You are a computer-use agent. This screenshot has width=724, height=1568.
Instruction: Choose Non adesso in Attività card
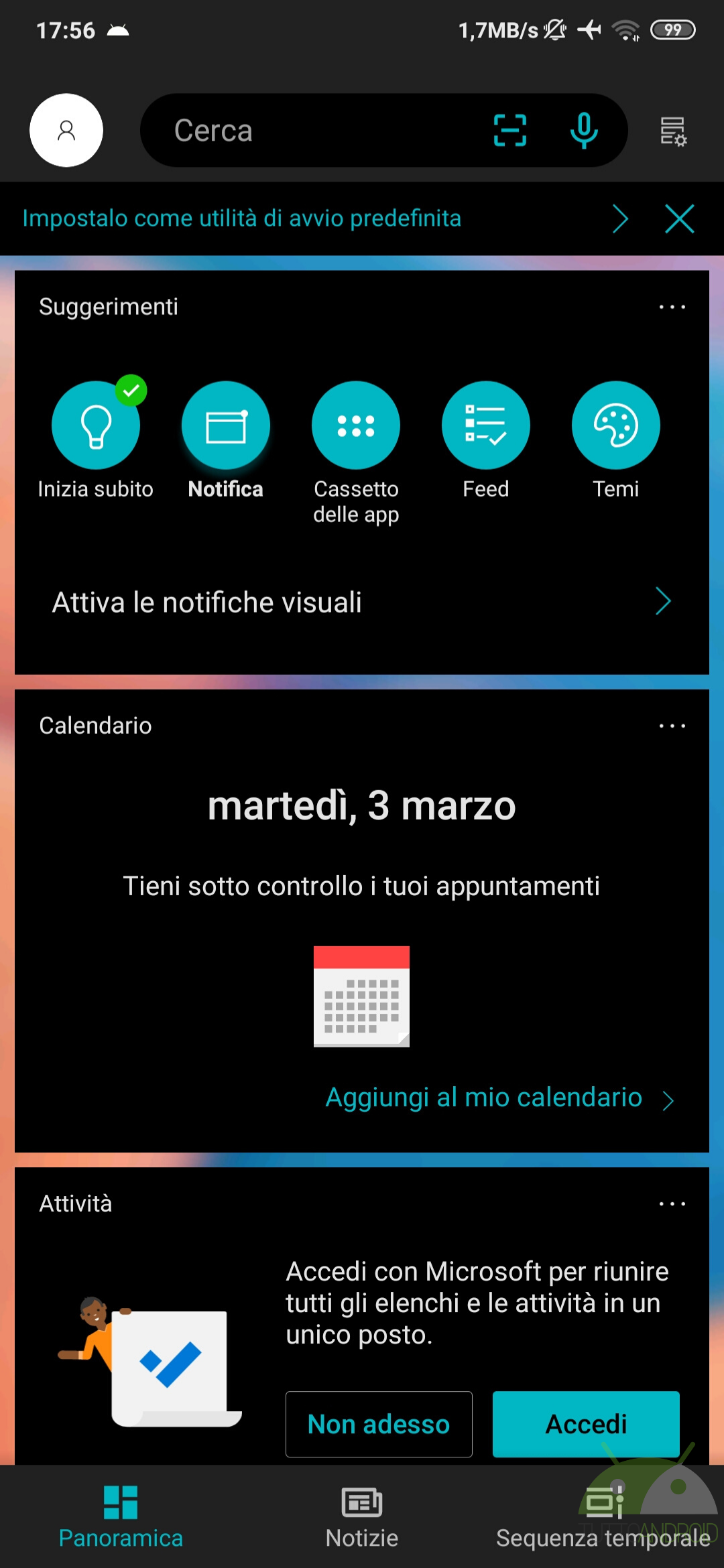[379, 1424]
